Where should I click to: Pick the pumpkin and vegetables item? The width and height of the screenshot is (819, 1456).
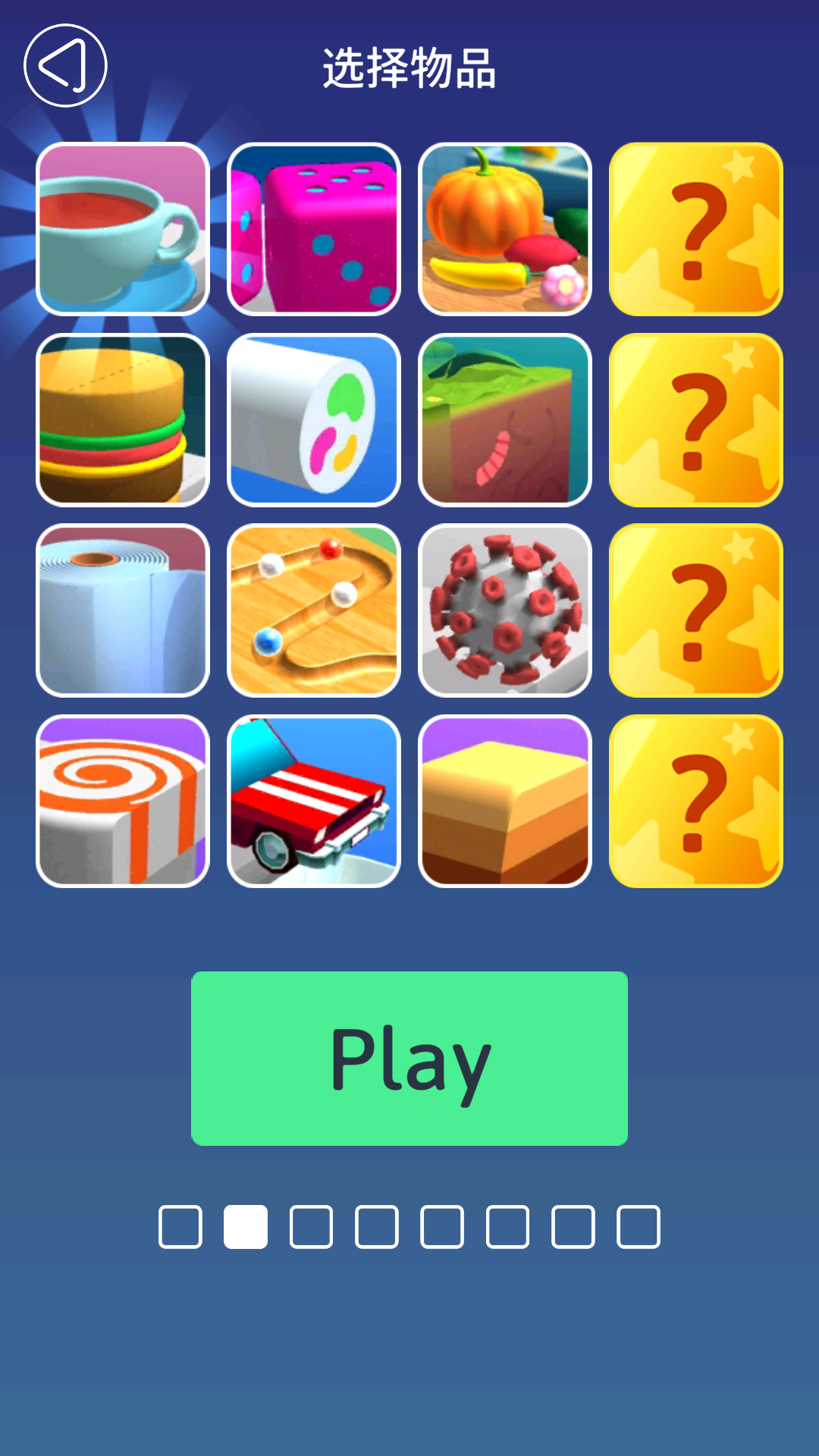[x=505, y=229]
